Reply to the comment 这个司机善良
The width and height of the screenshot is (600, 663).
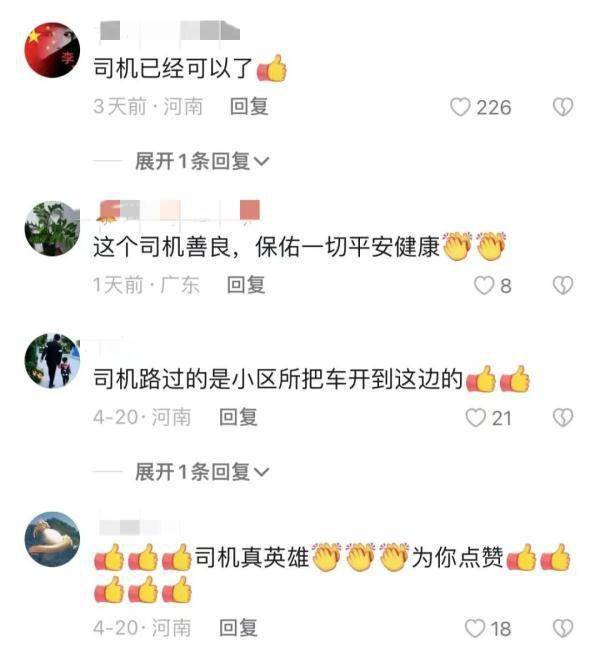tap(245, 284)
